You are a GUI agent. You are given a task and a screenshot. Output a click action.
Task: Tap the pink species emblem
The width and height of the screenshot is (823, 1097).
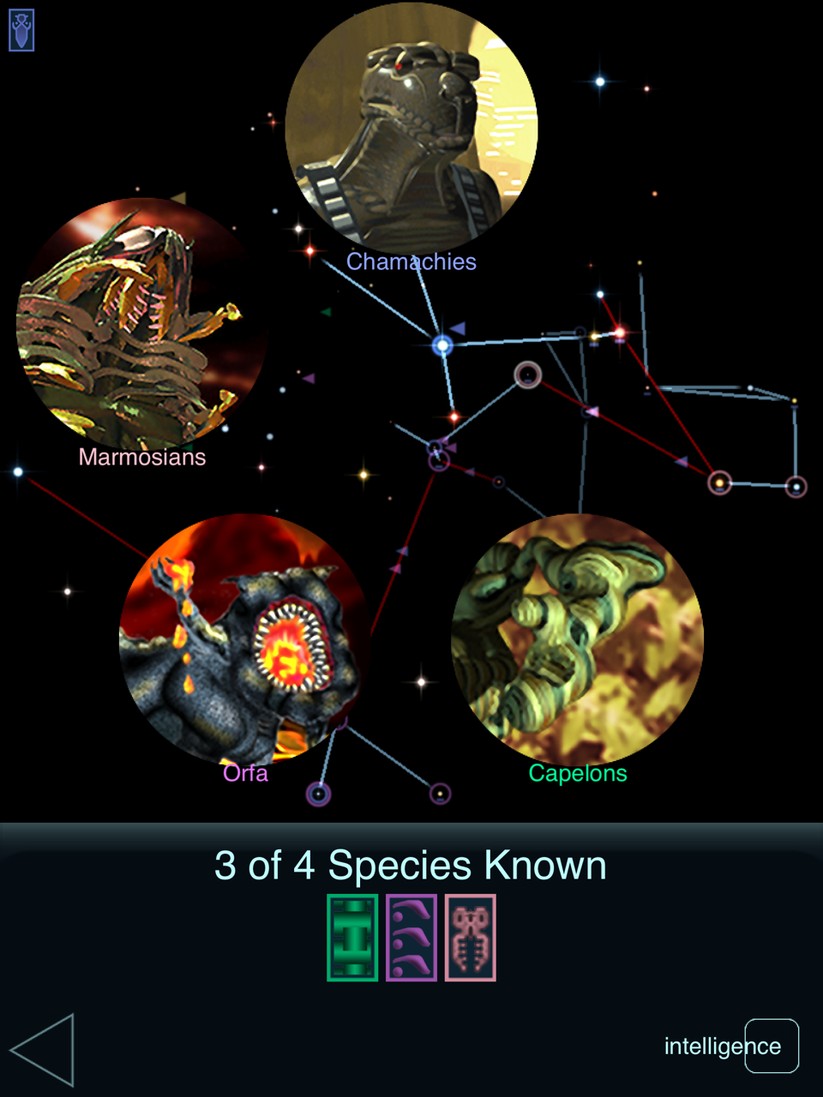[x=470, y=937]
